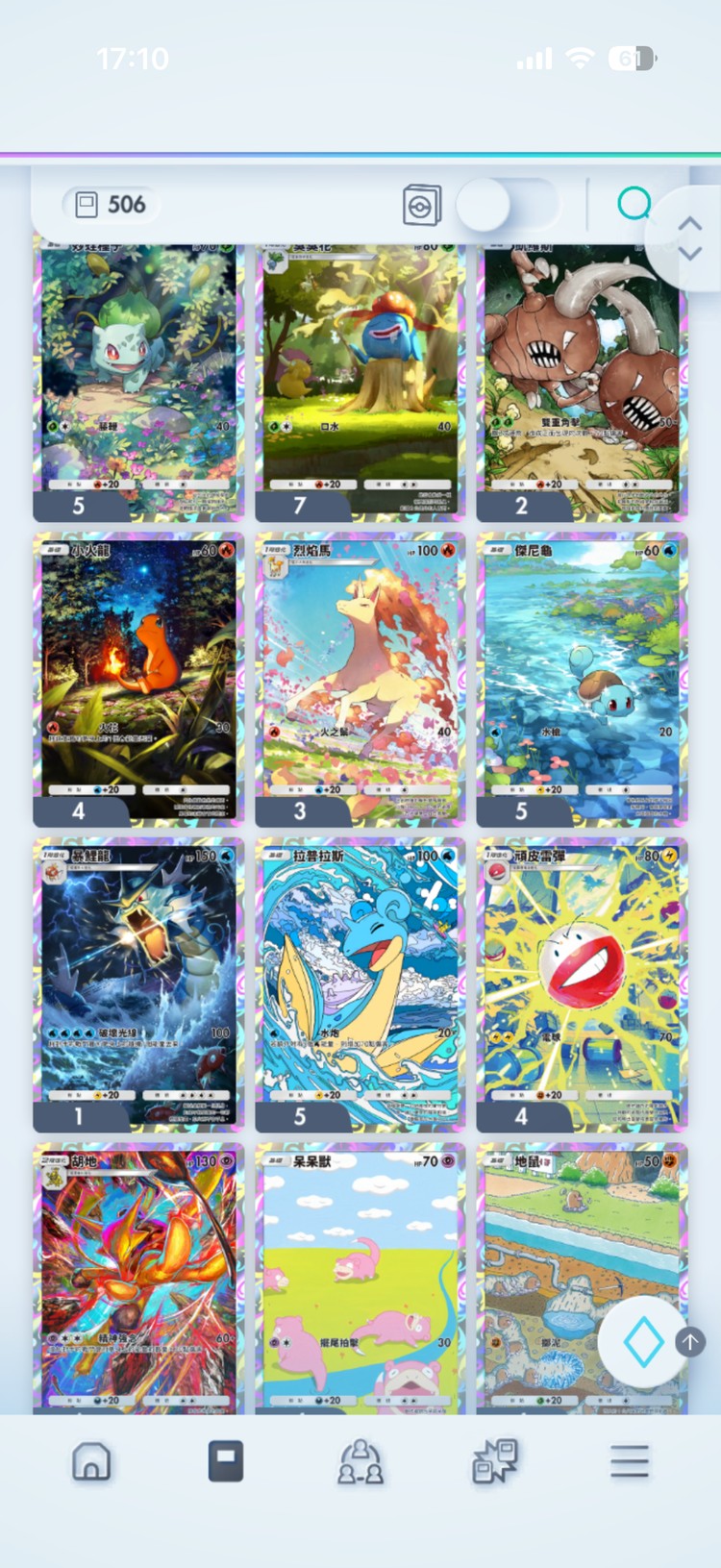
Task: Switch to the social hub tab
Action: 360,1461
